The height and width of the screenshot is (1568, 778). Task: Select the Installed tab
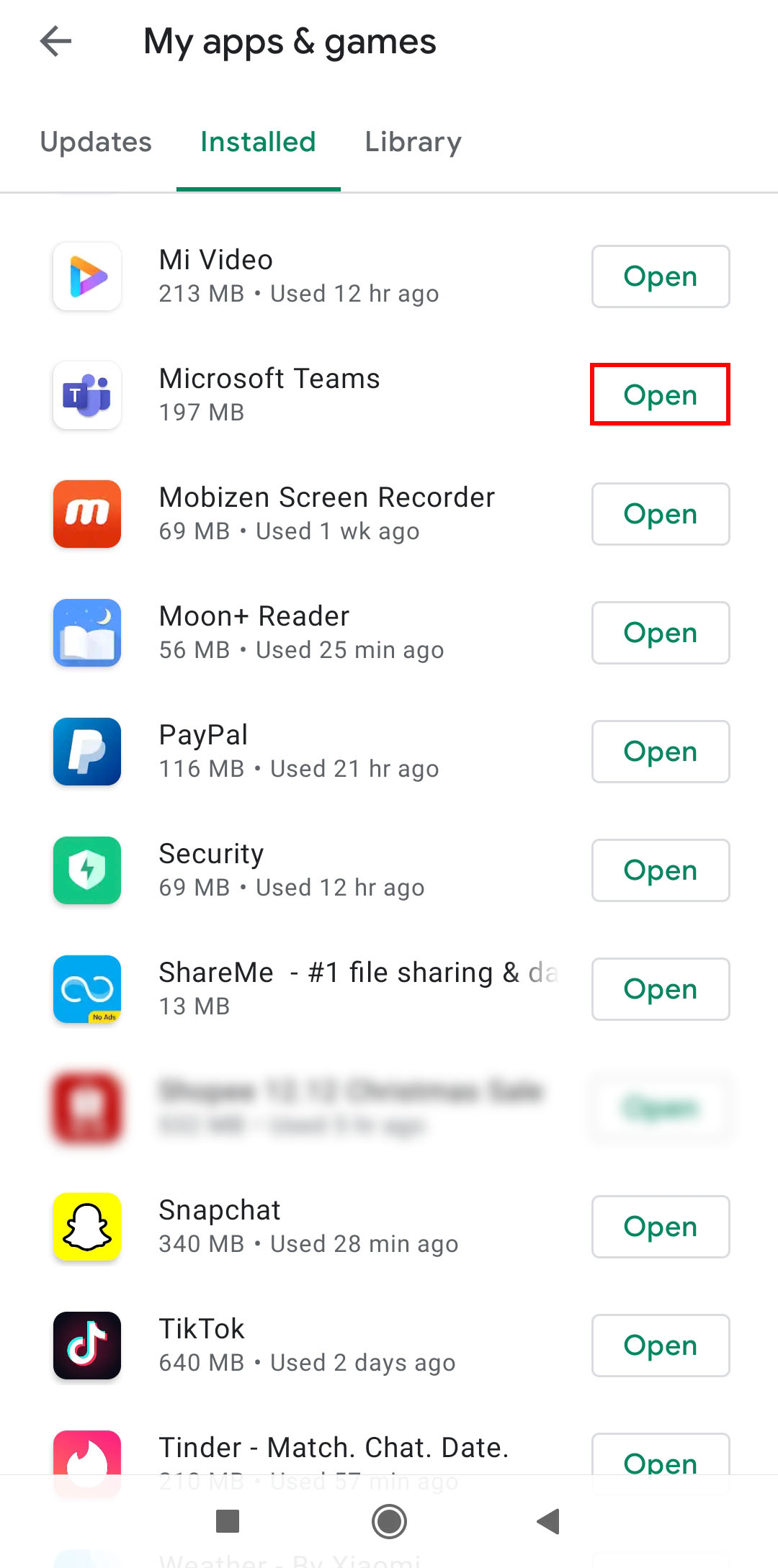point(258,142)
